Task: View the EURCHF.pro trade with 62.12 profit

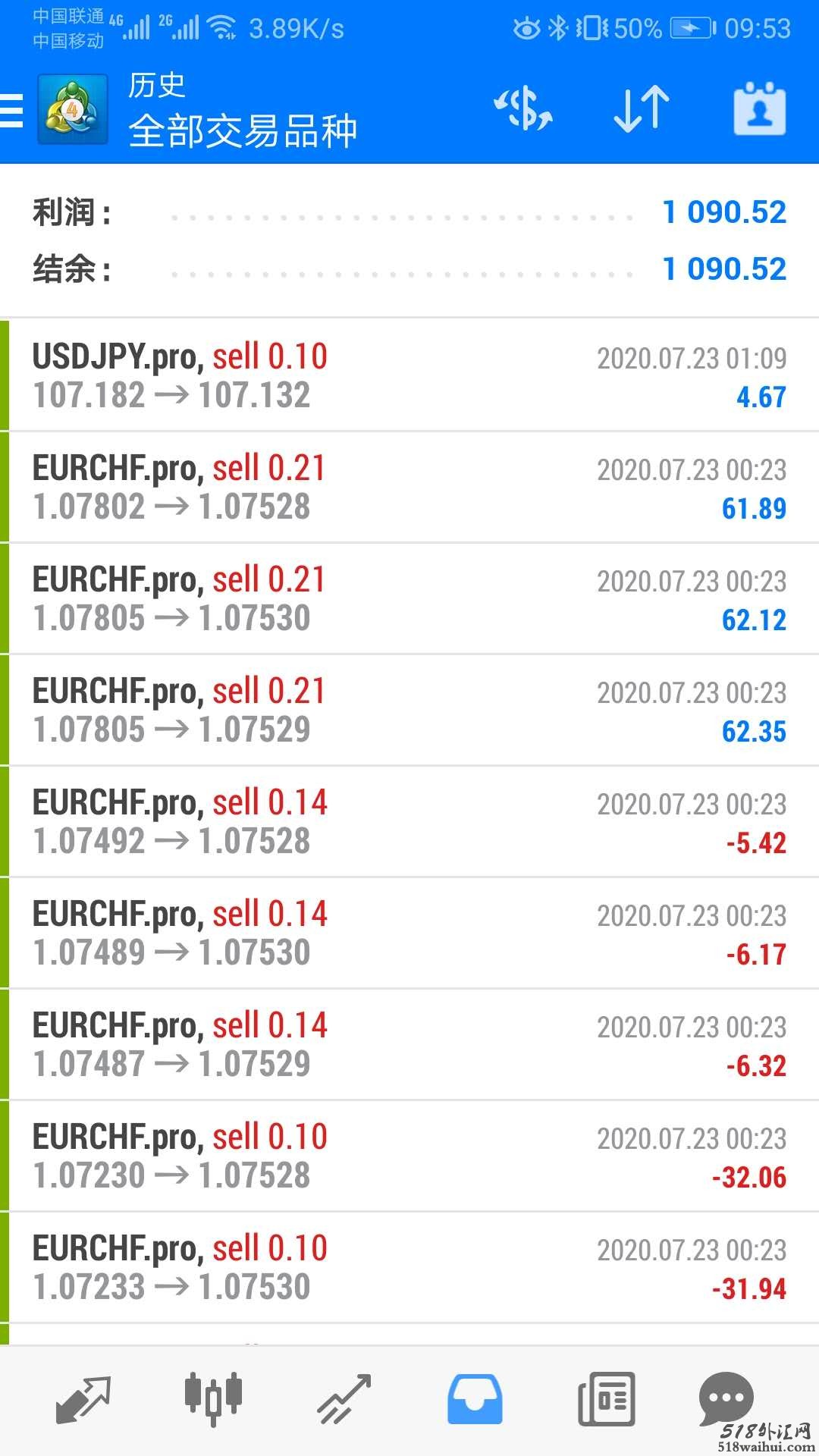Action: pyautogui.click(x=409, y=598)
